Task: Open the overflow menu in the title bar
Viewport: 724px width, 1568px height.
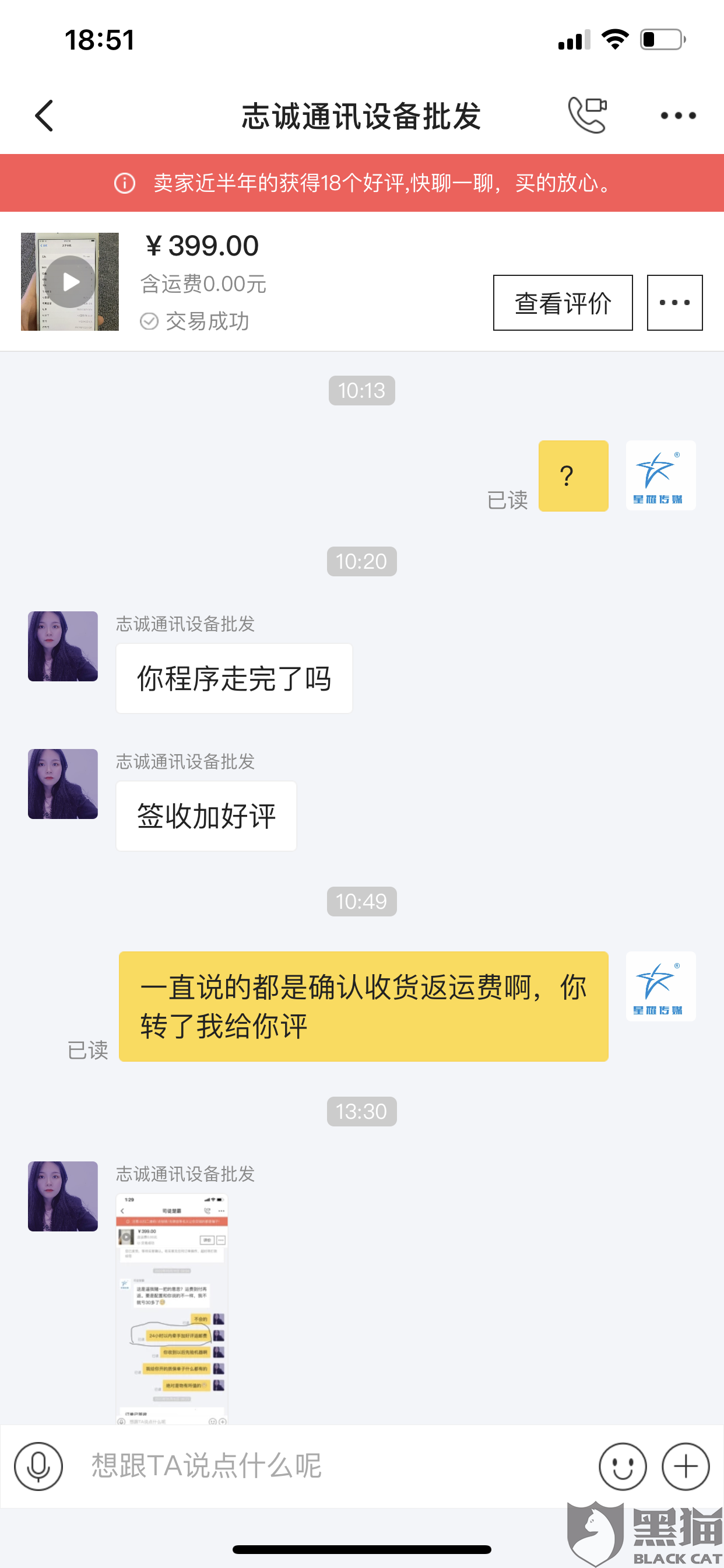Action: [678, 116]
